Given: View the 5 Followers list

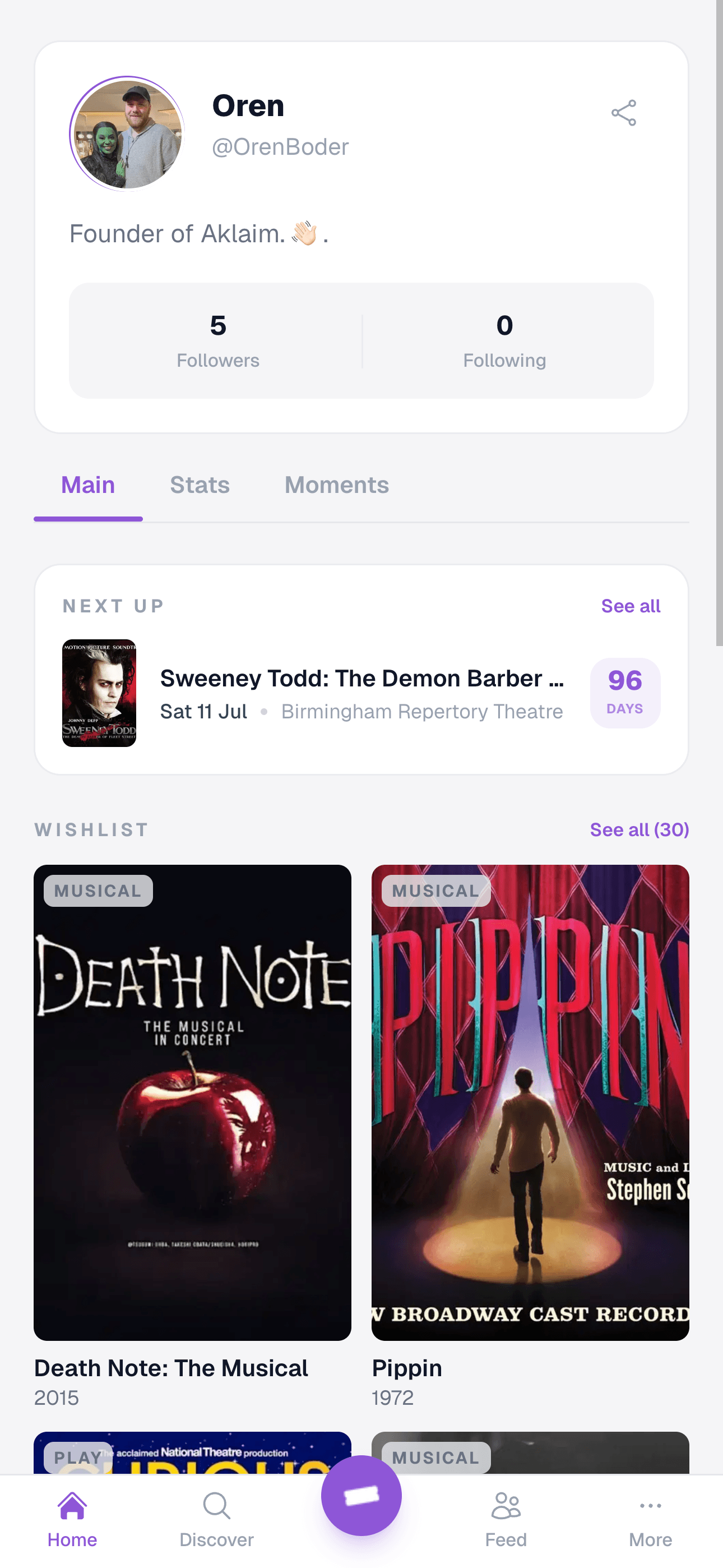Looking at the screenshot, I should click(218, 340).
